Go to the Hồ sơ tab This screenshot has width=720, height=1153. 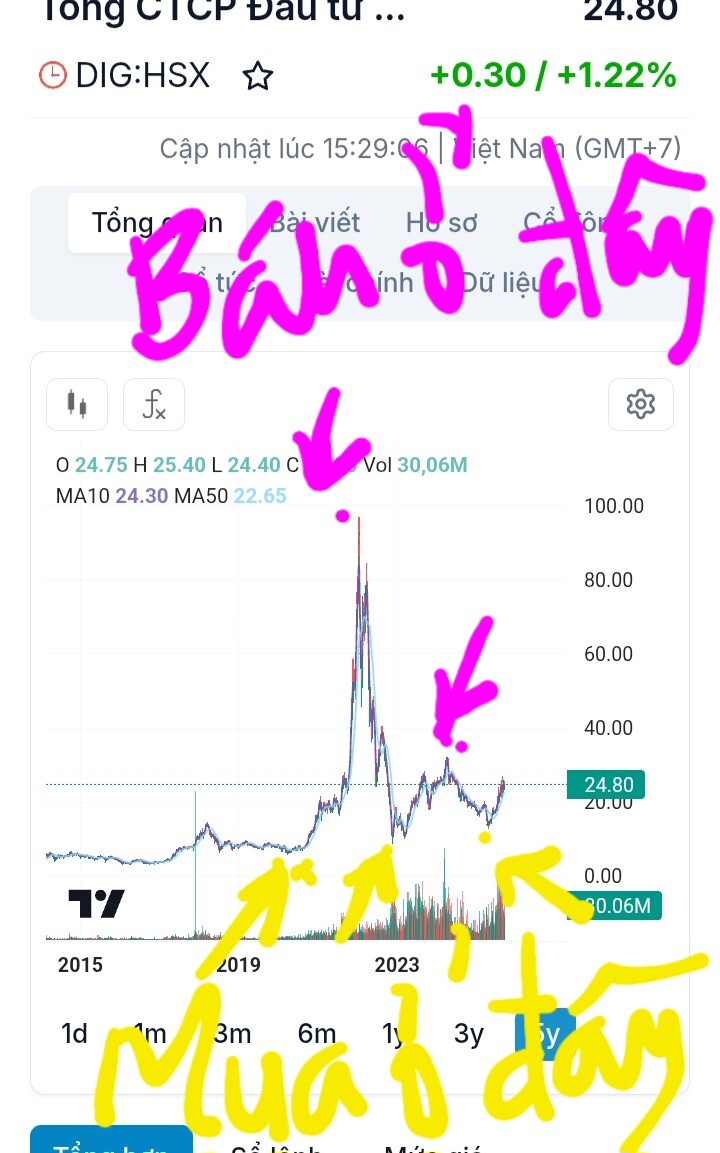(x=441, y=222)
